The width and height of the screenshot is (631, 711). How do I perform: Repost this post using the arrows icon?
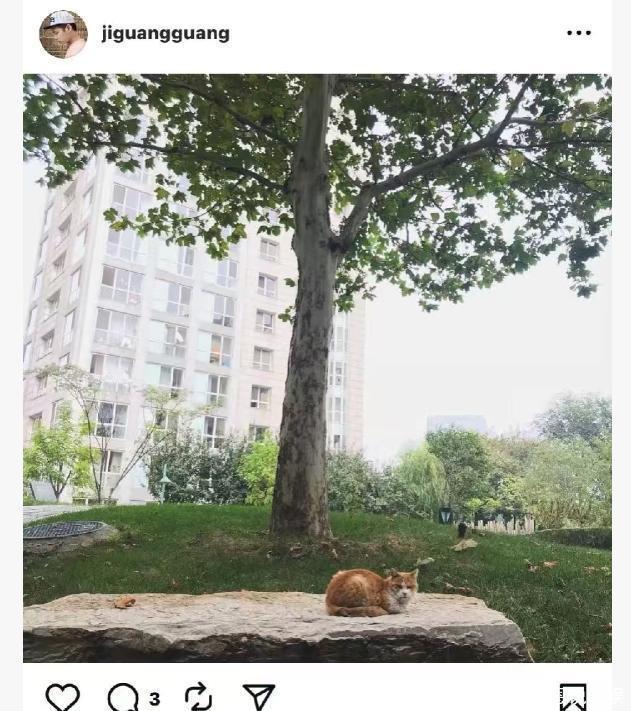[198, 697]
